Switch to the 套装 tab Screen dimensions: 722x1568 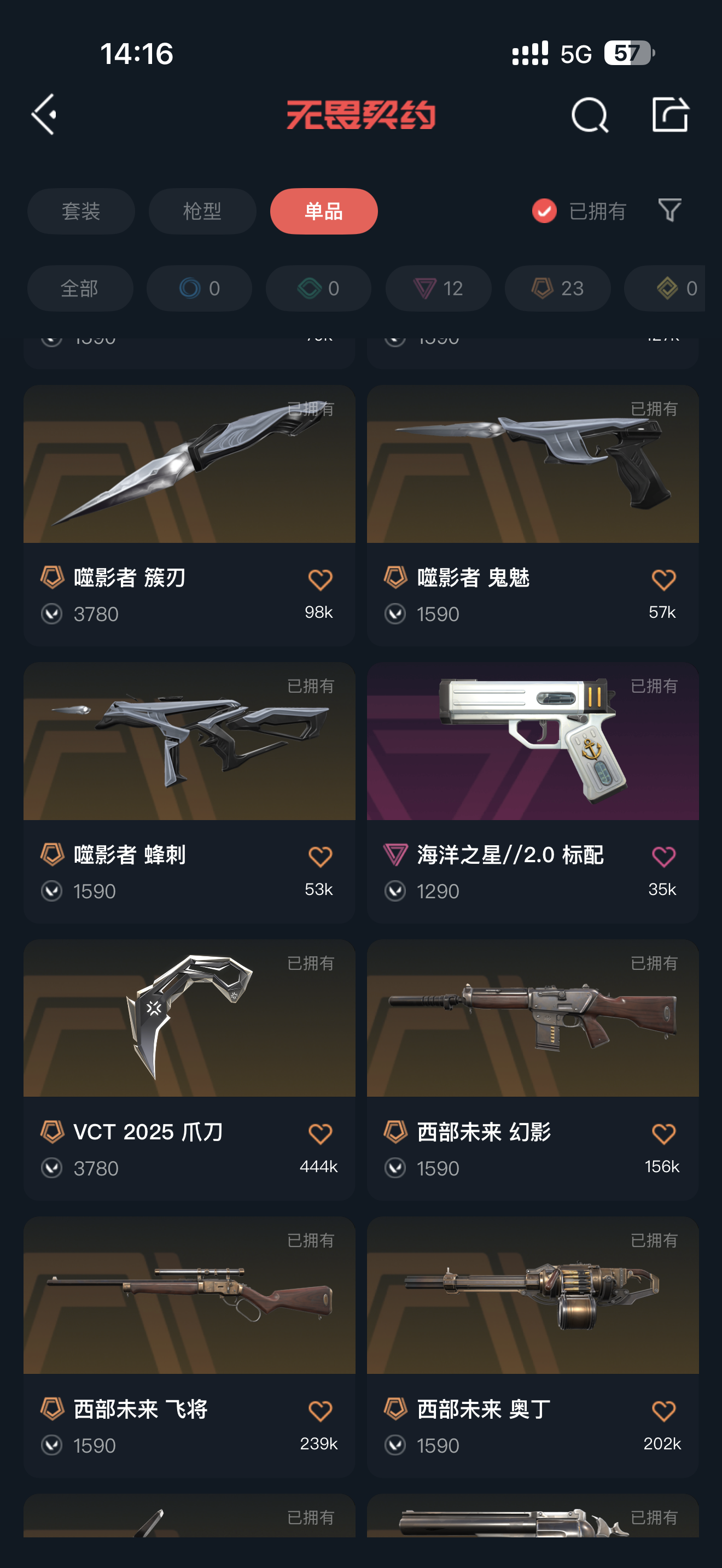81,211
